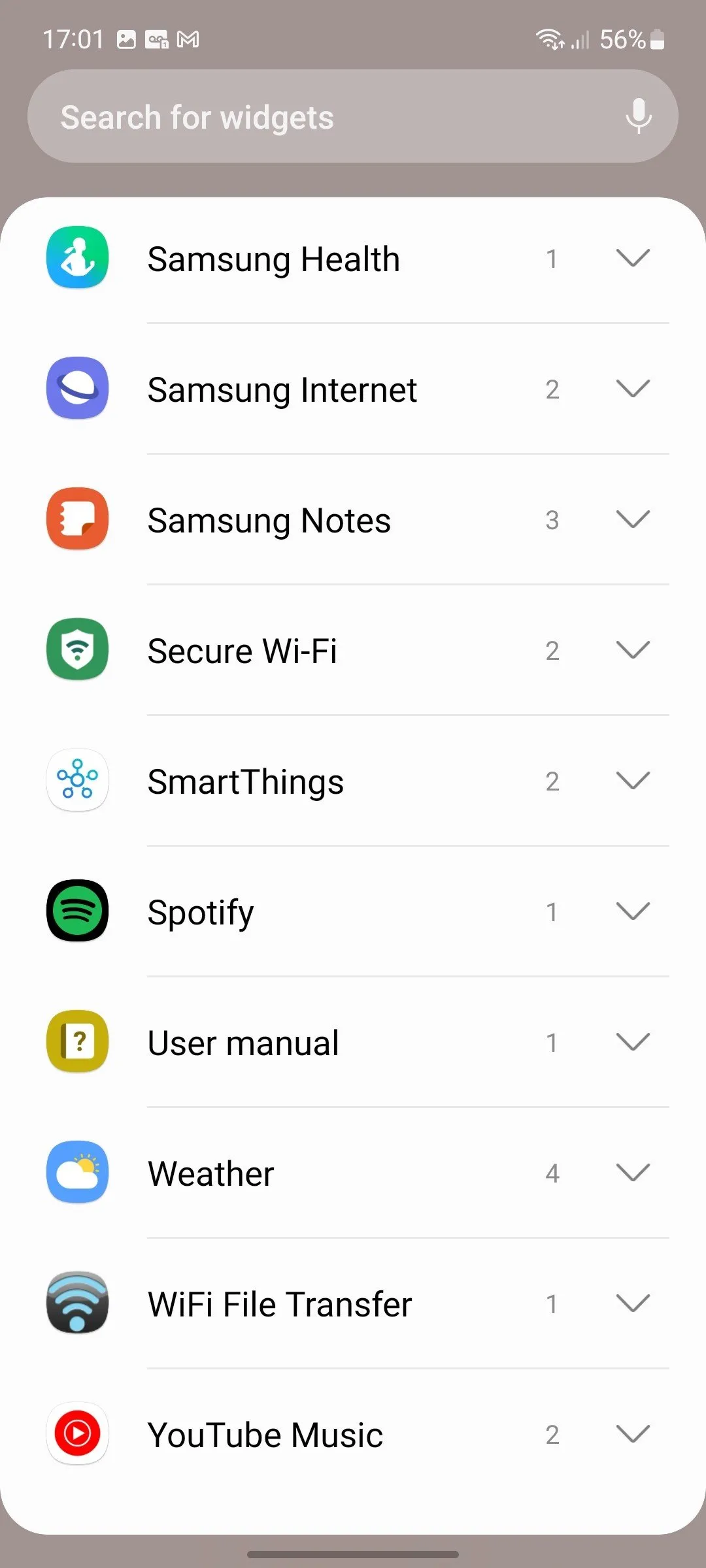
Task: Expand the Spotify widget
Action: [632, 912]
